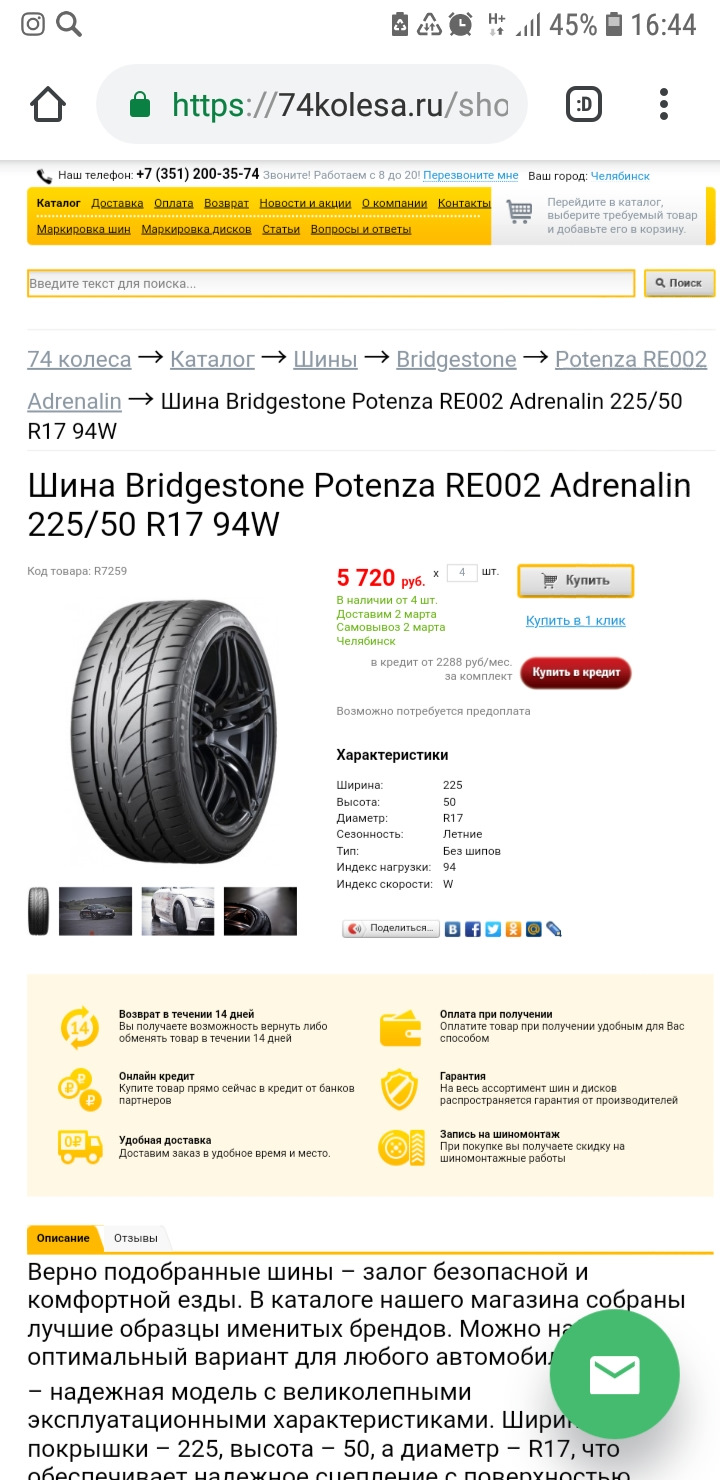The height and width of the screenshot is (1480, 720).
Task: Focus the site search text field
Action: [330, 284]
